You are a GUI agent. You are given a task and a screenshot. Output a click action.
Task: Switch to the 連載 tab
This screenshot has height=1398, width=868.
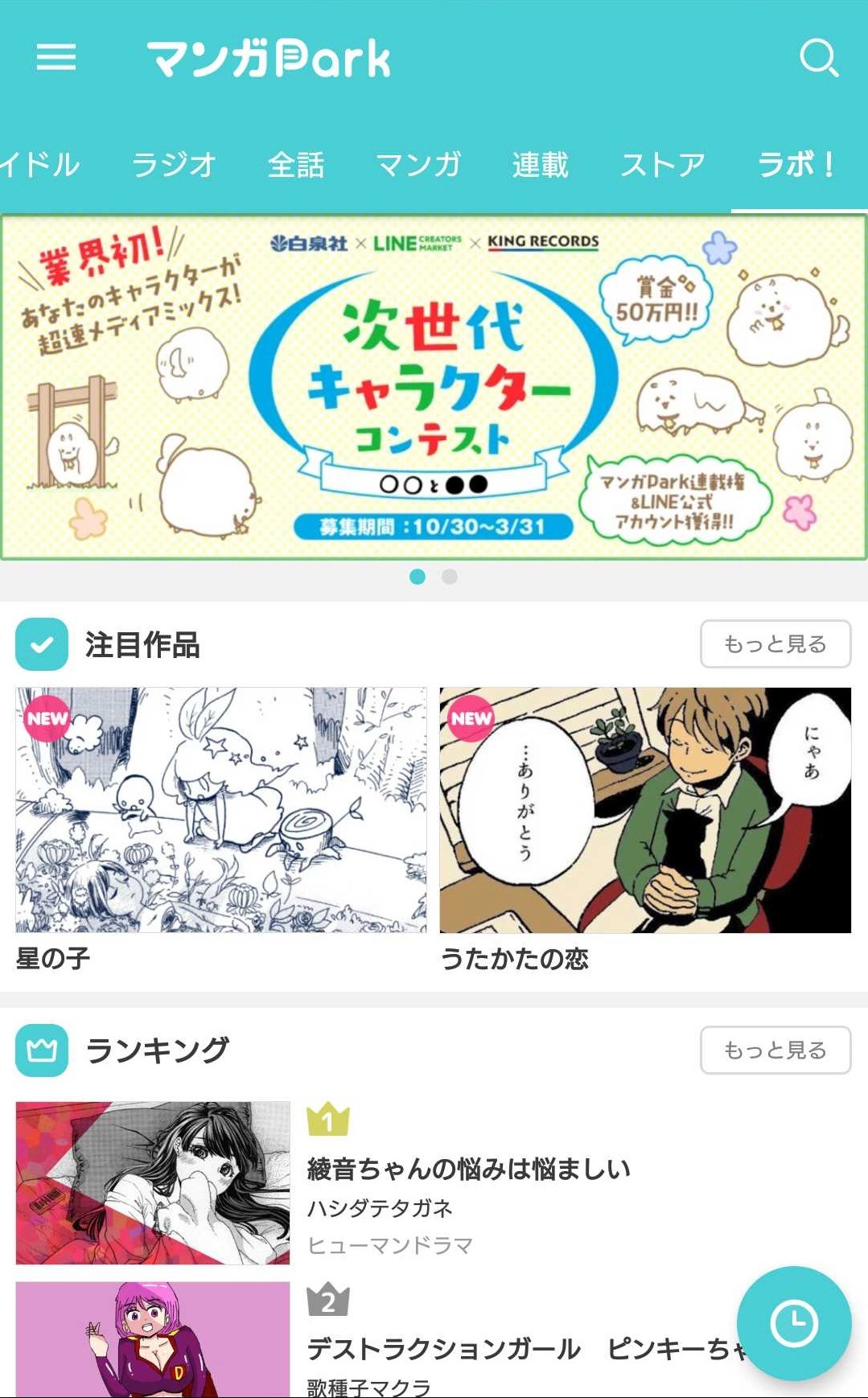coord(540,165)
